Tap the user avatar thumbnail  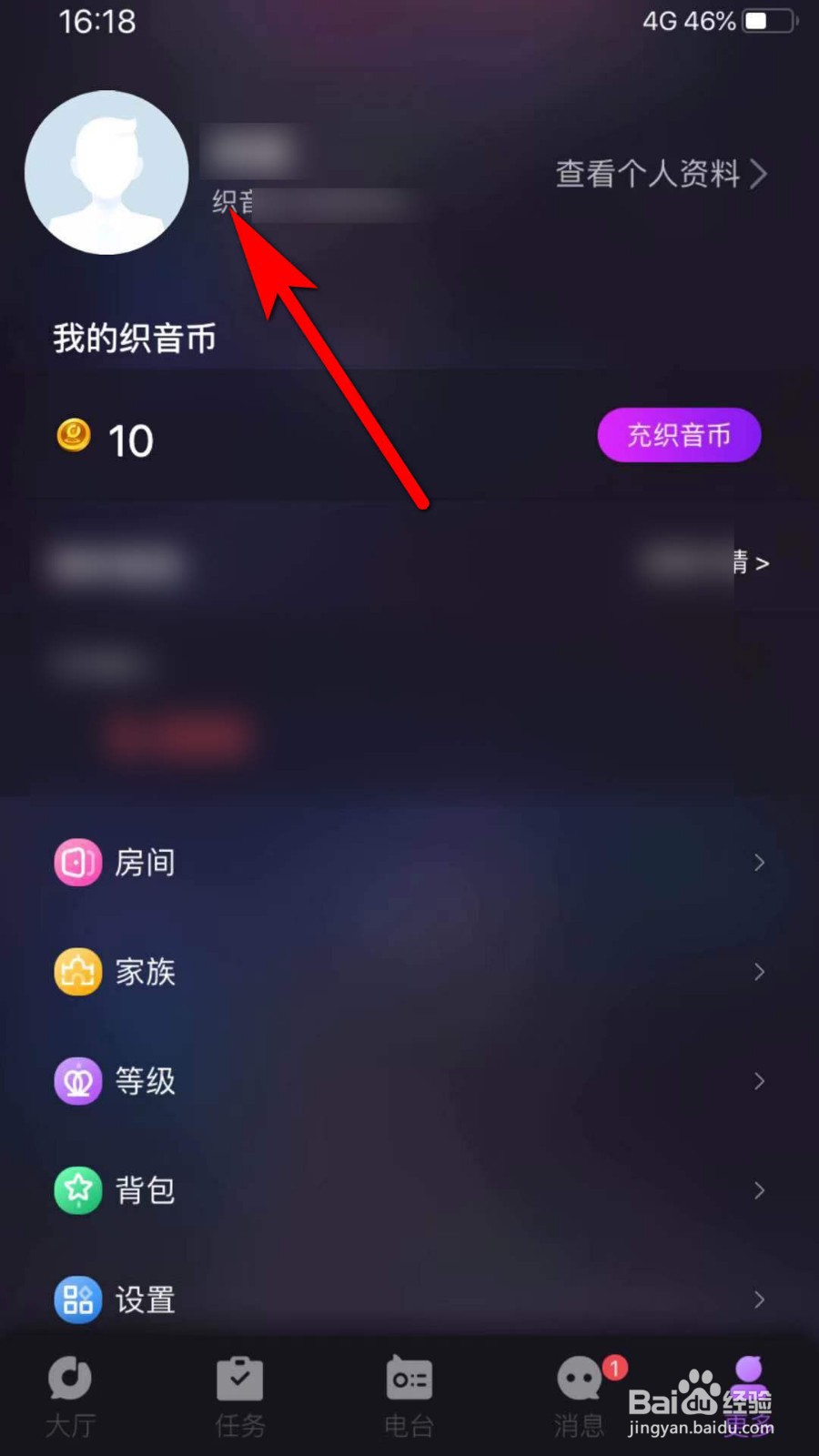[x=106, y=172]
